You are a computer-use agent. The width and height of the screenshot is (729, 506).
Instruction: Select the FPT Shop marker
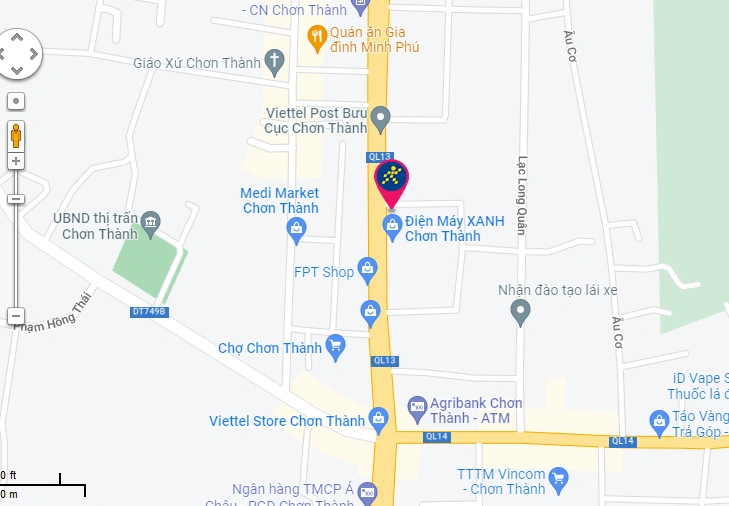point(368,268)
